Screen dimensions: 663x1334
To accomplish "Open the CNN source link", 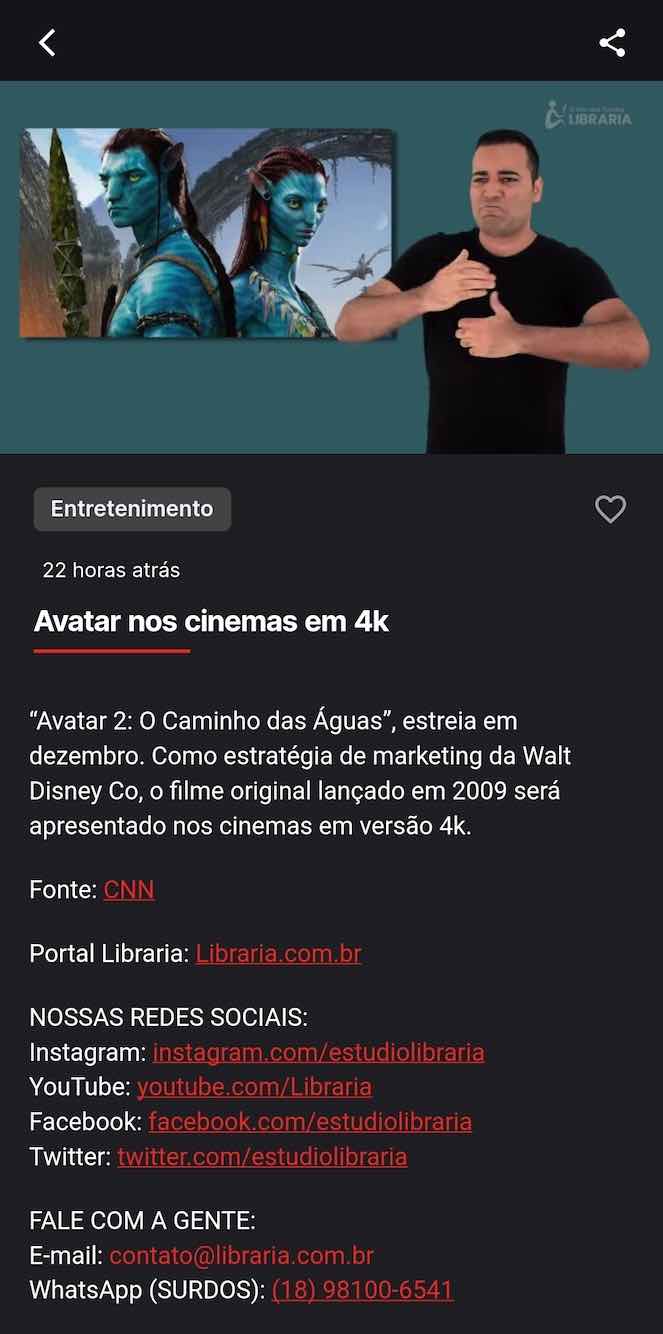I will pyautogui.click(x=129, y=889).
